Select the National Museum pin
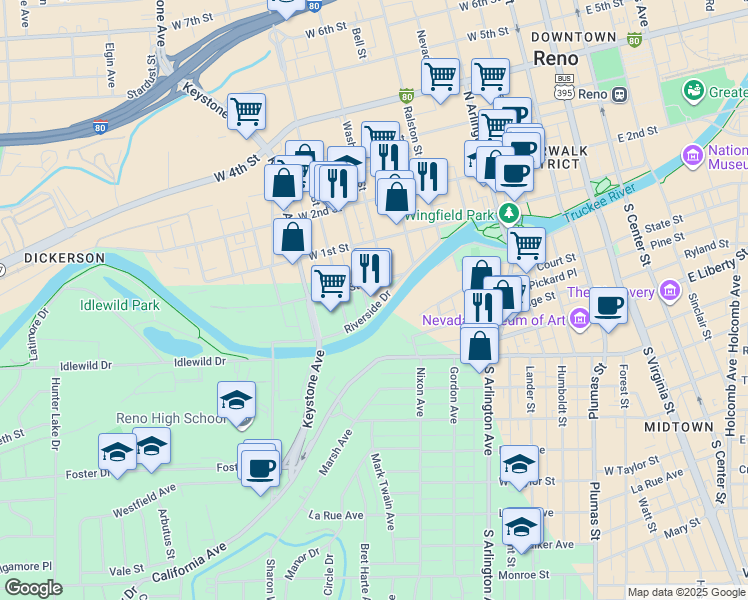This screenshot has width=748, height=600. pyautogui.click(x=691, y=156)
